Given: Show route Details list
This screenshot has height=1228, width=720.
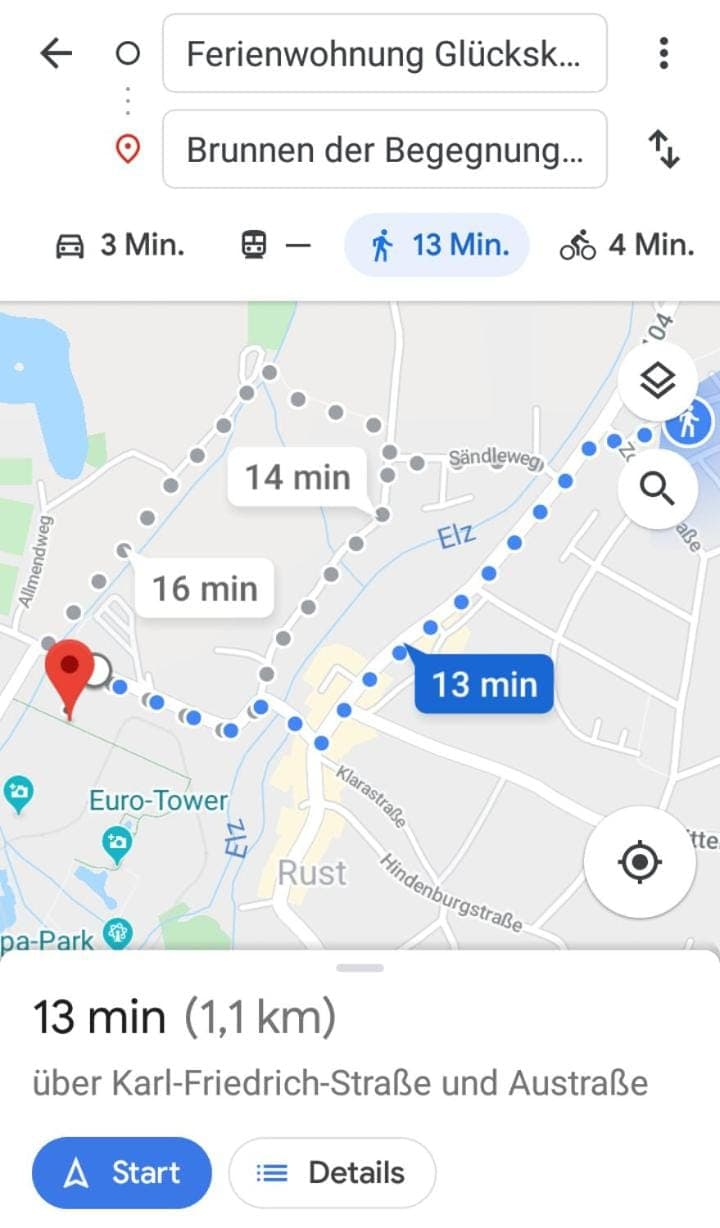Looking at the screenshot, I should (x=332, y=1172).
